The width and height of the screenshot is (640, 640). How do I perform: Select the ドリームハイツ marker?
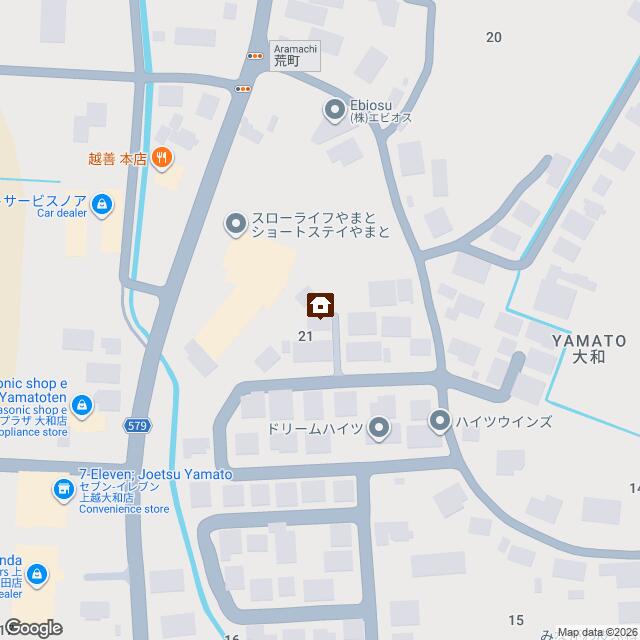coord(379,430)
